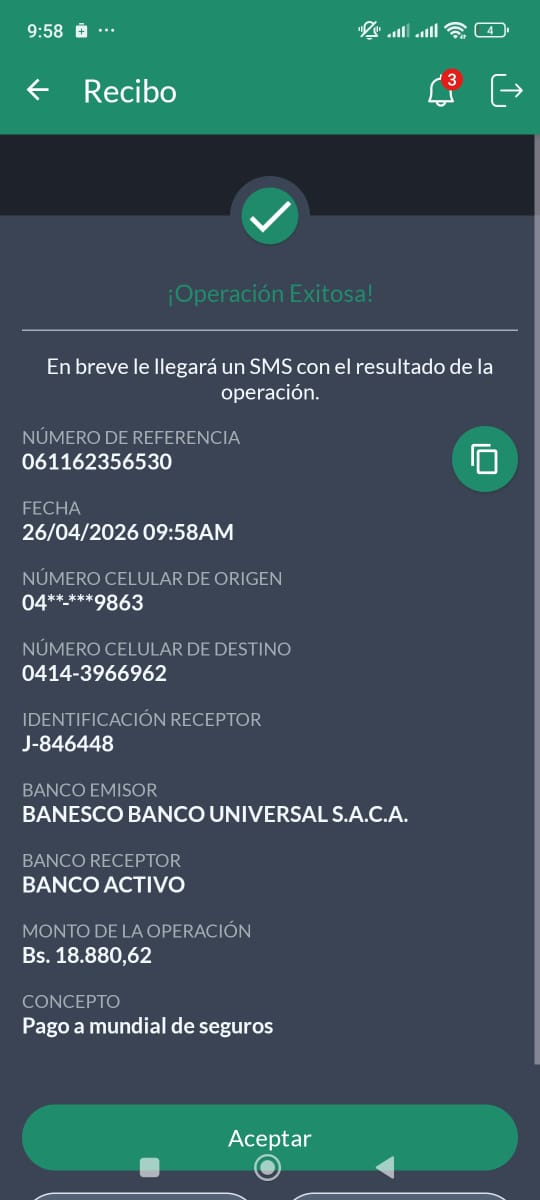
Task: Open the notifications bell
Action: tap(441, 90)
